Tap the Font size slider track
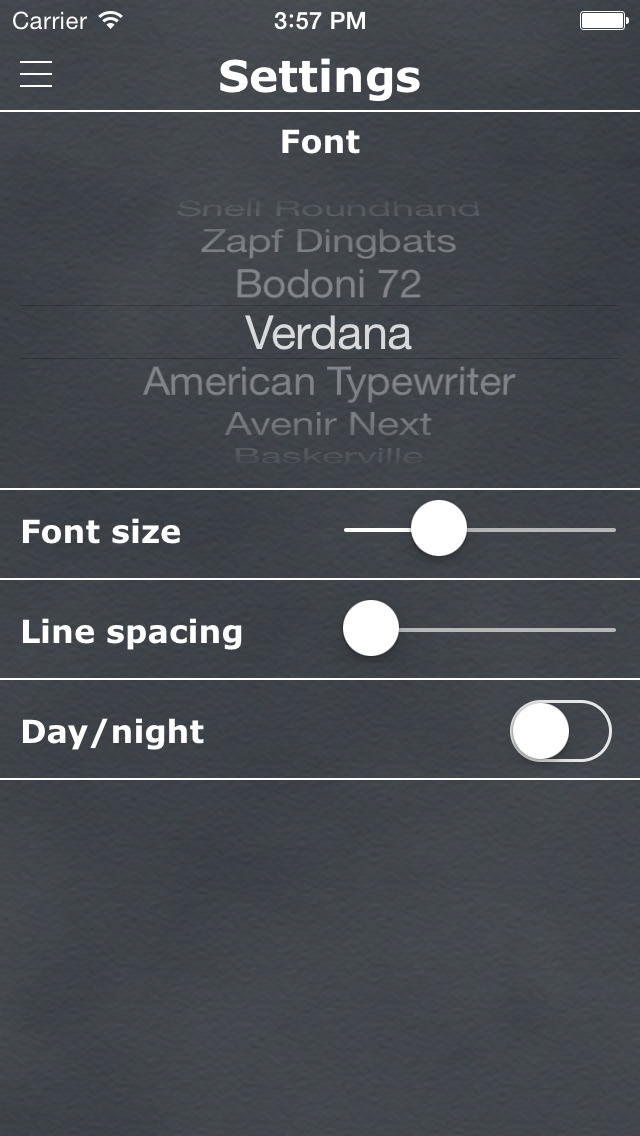This screenshot has height=1136, width=640. 480,530
